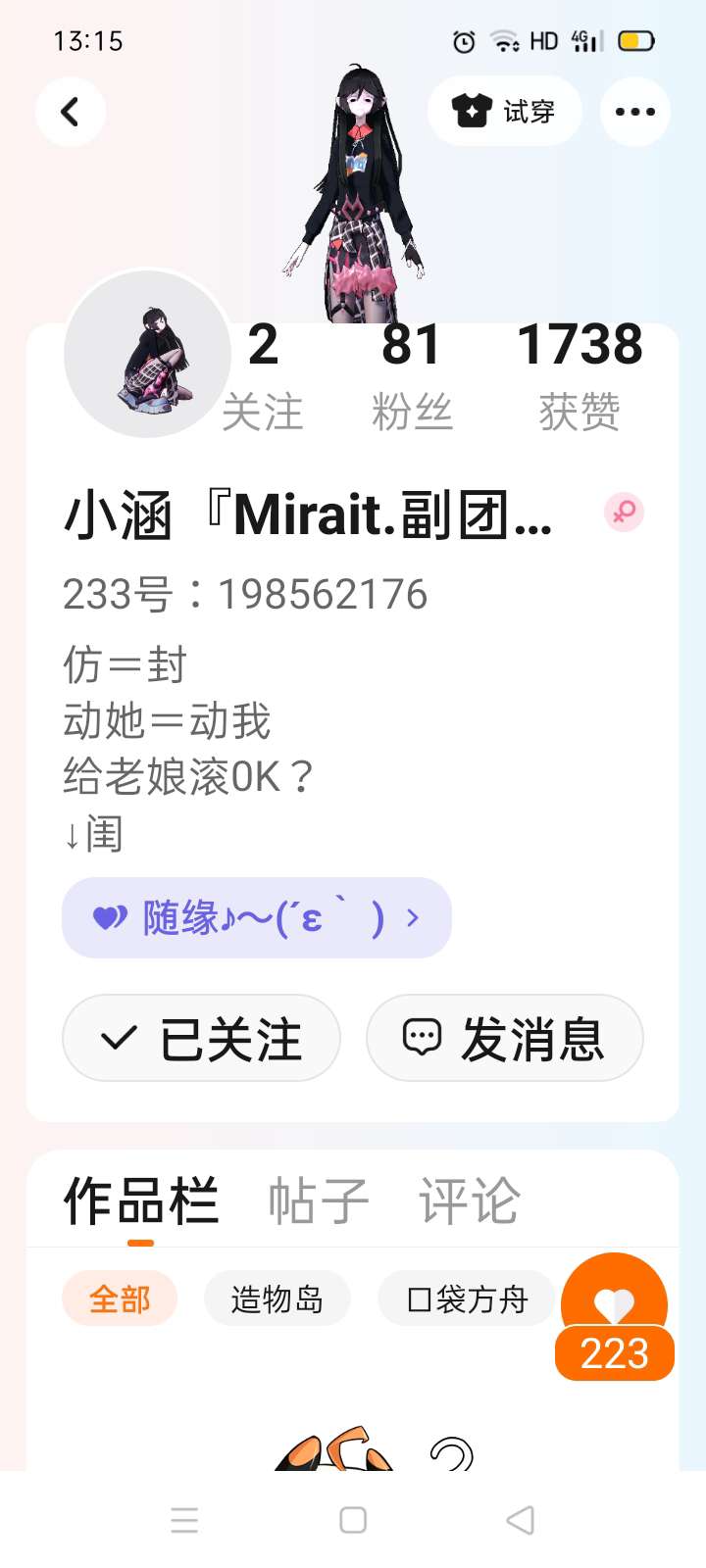This screenshot has height=1568, width=706.
Task: Tap 已关注 to unfollow this user
Action: tap(201, 1038)
